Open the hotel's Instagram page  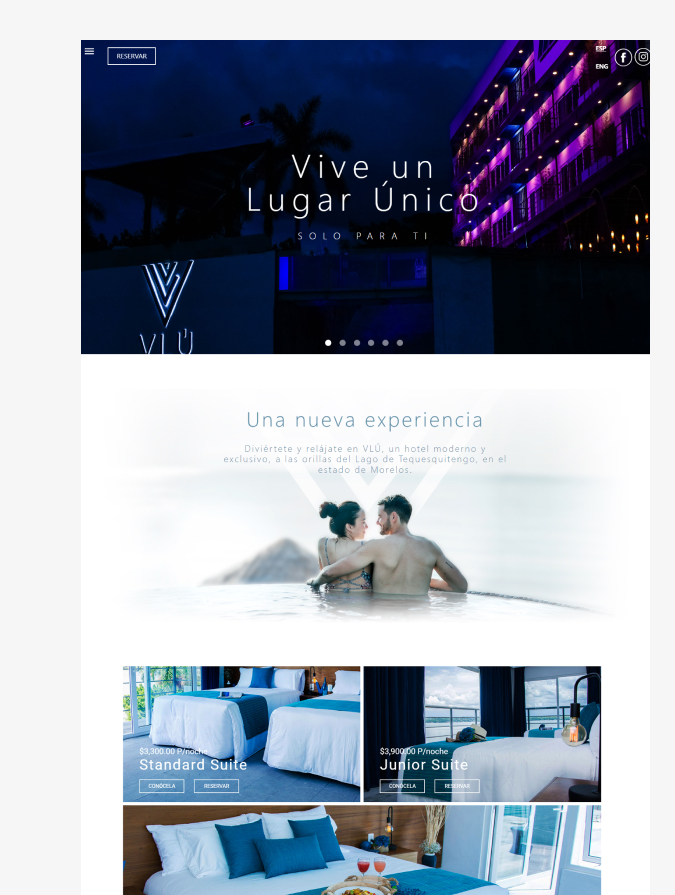pyautogui.click(x=643, y=57)
